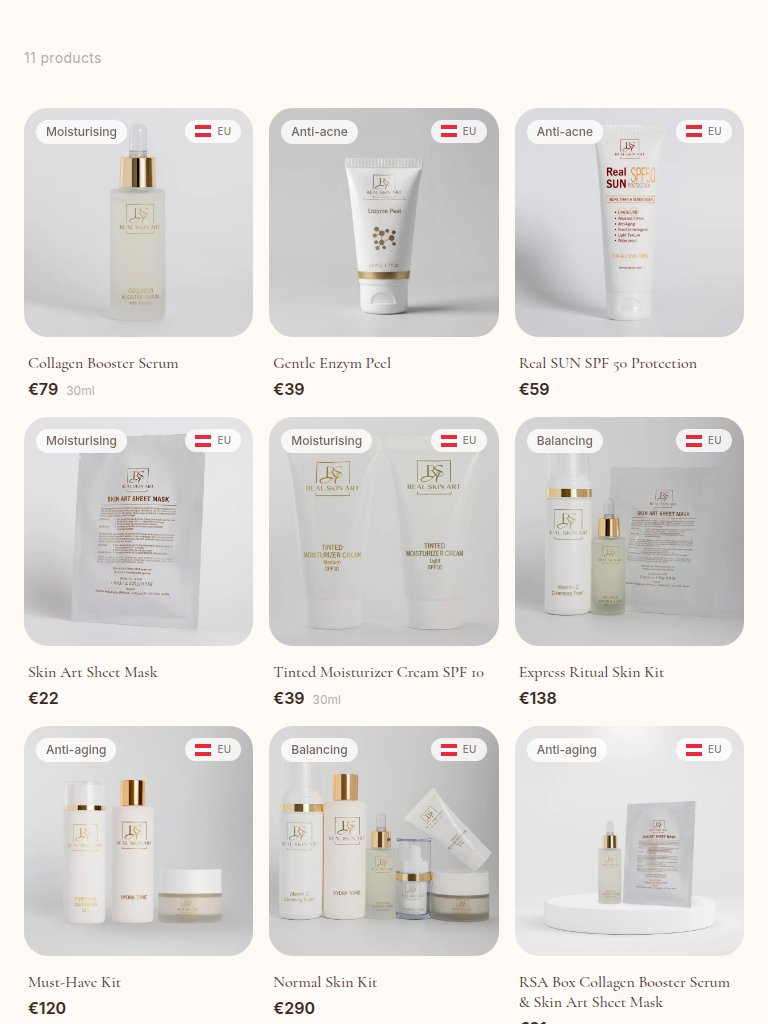The height and width of the screenshot is (1024, 768).
Task: Open RSA Box Collagen Booster Serum set
Action: (629, 840)
